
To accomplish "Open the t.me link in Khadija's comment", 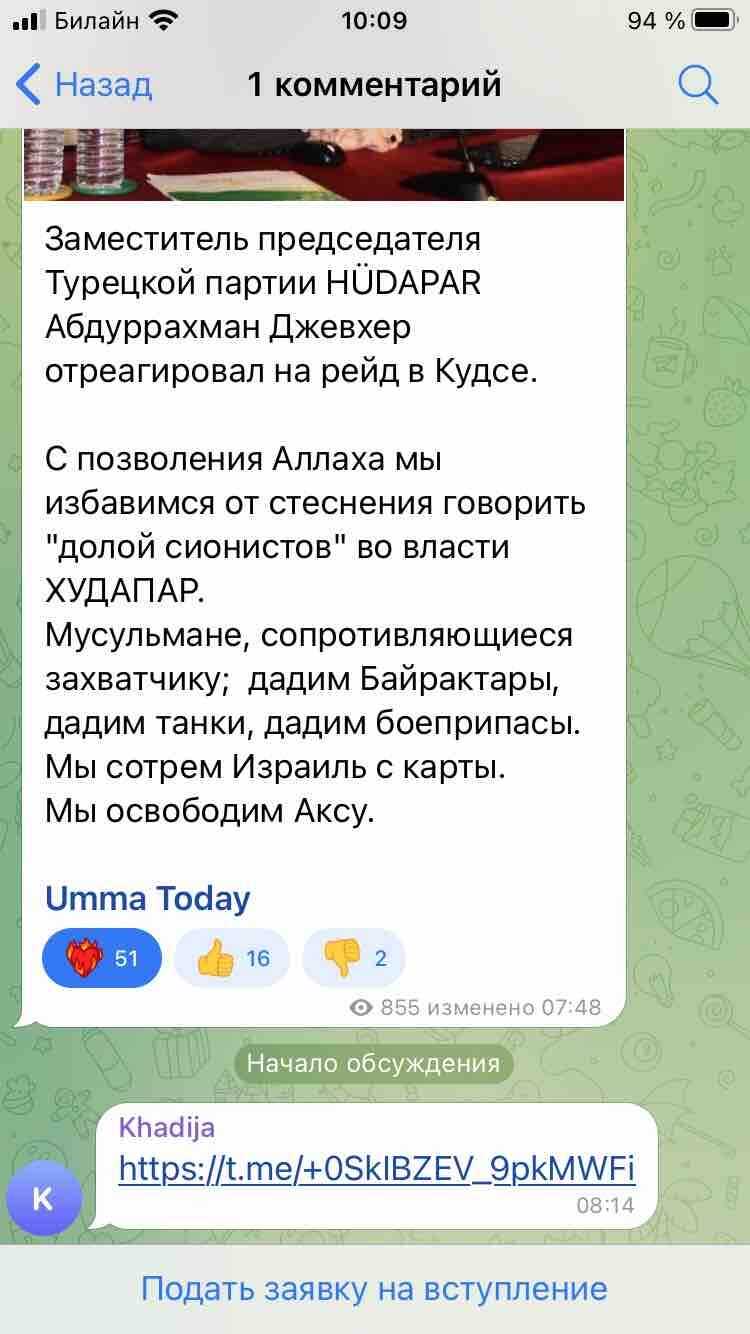I will 376,1169.
